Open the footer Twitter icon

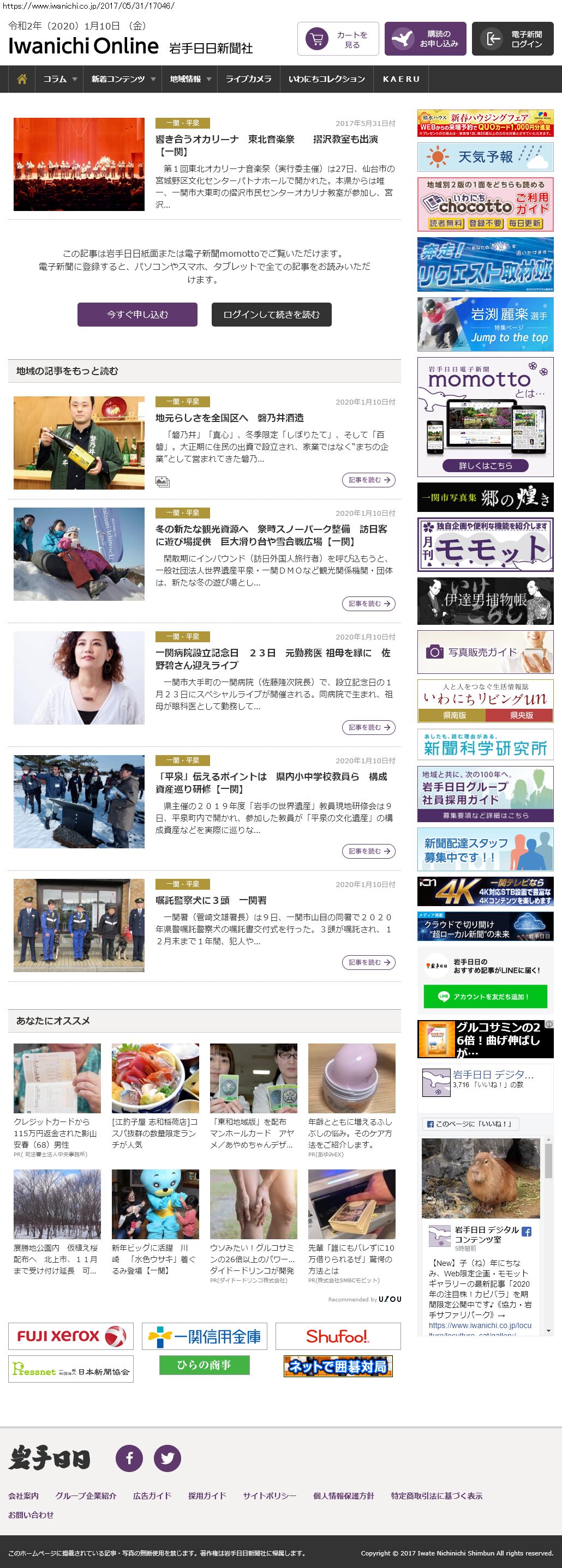[167, 1458]
